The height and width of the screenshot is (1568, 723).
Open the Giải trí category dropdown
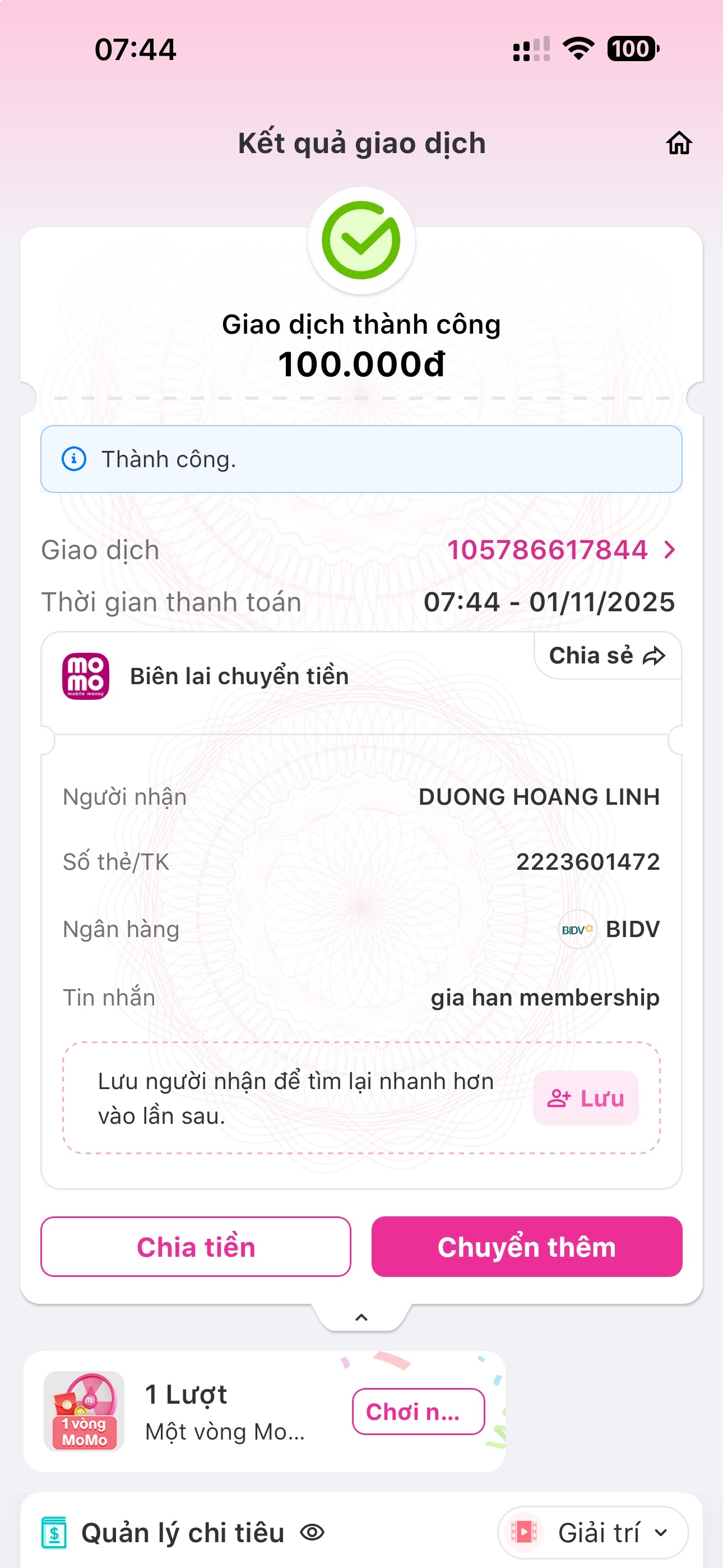592,1532
